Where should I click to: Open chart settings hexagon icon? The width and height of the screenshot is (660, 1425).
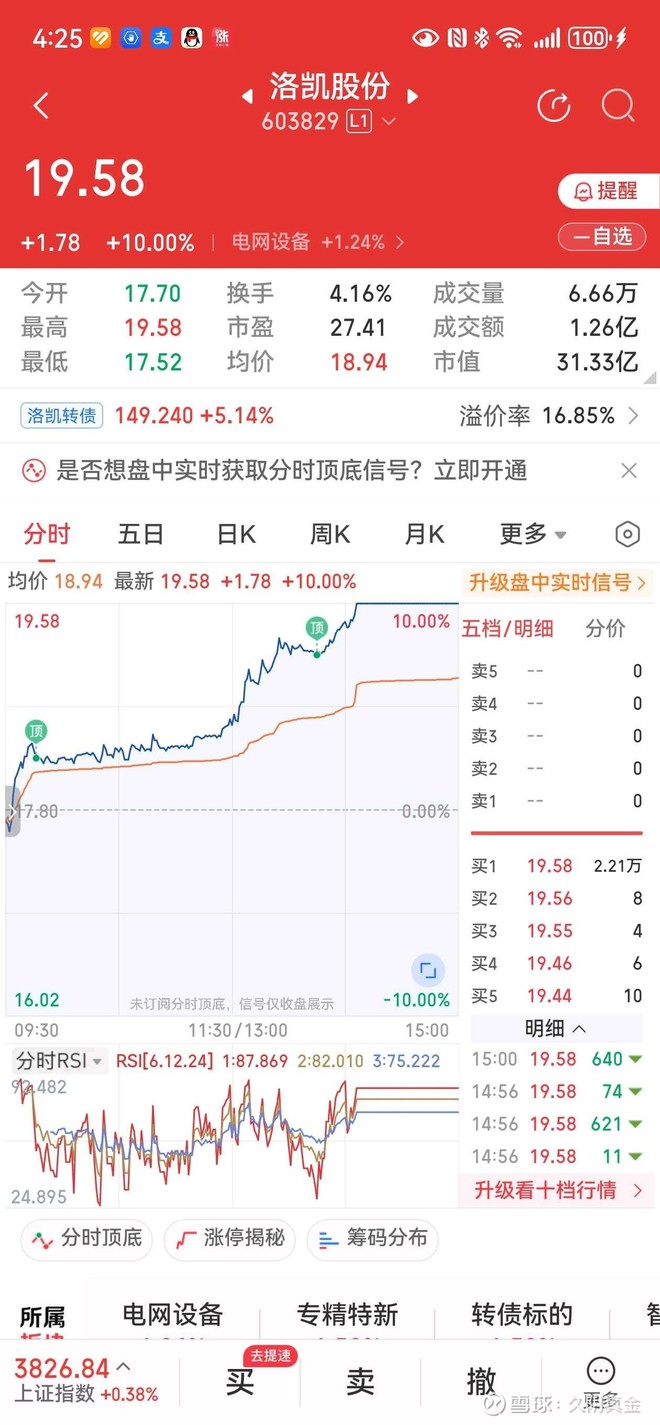(627, 534)
